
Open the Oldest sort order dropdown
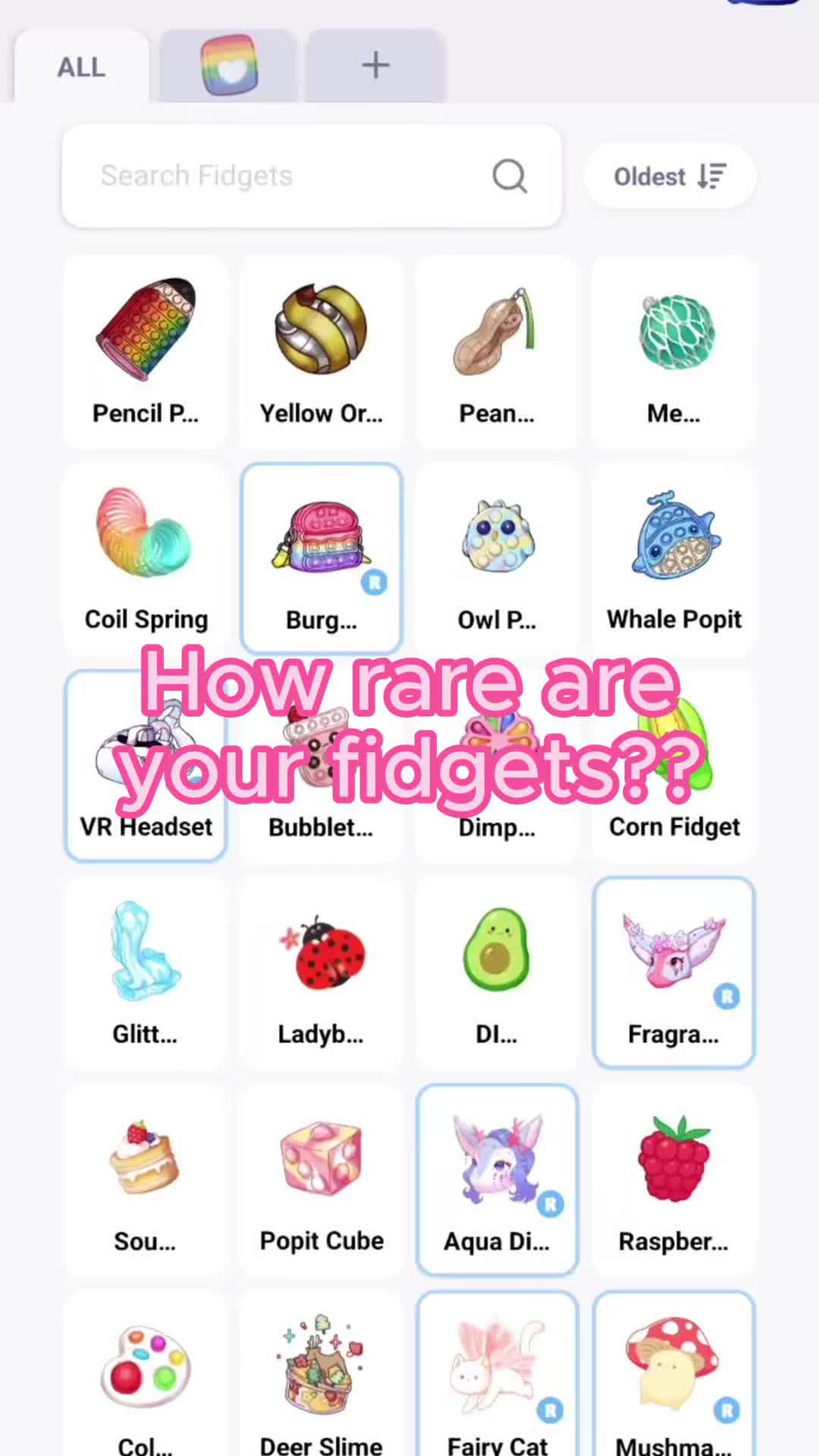tap(669, 176)
